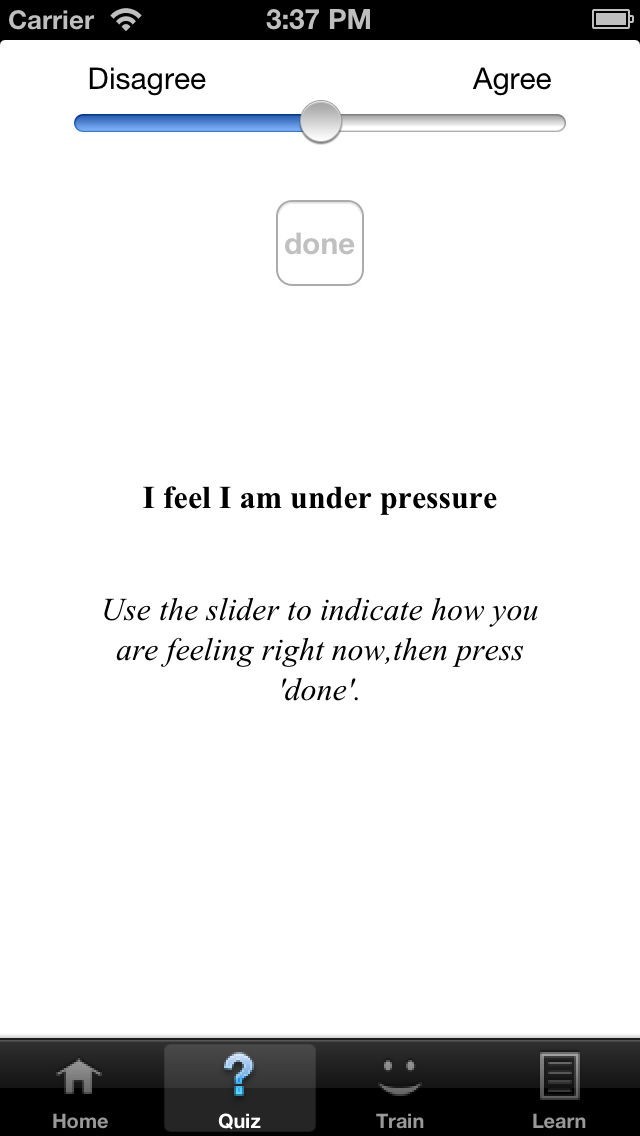Switch to the Train tab
The width and height of the screenshot is (640, 1136).
400,1089
